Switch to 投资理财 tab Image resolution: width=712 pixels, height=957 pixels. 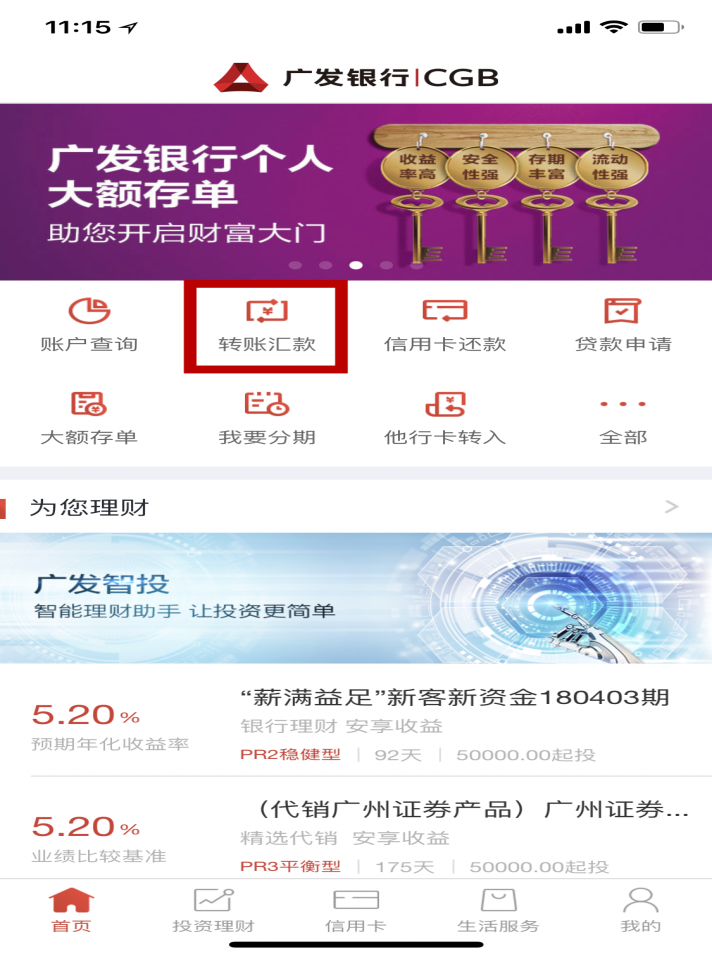point(213,910)
